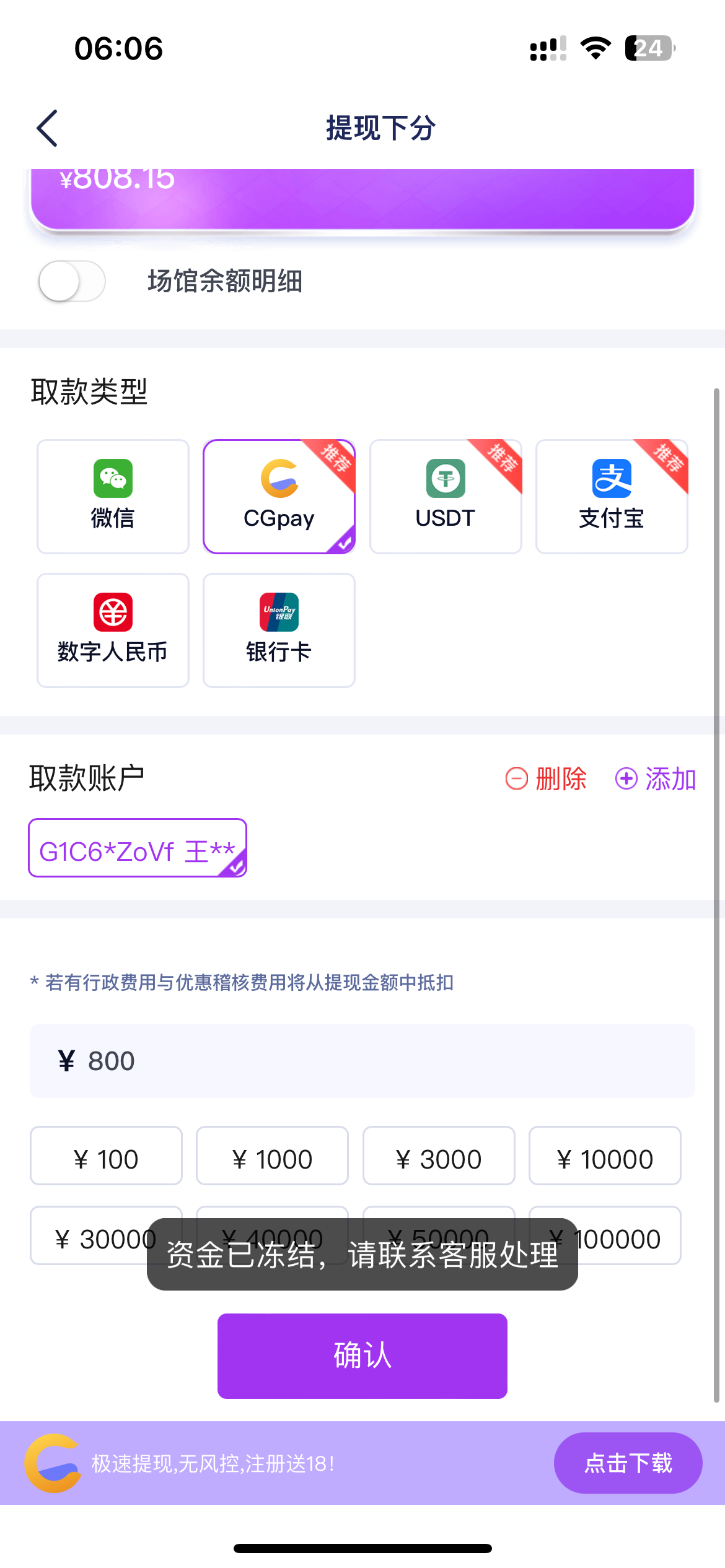Edit the withdrawal amount field
Image resolution: width=725 pixels, height=1568 pixels.
[362, 1061]
